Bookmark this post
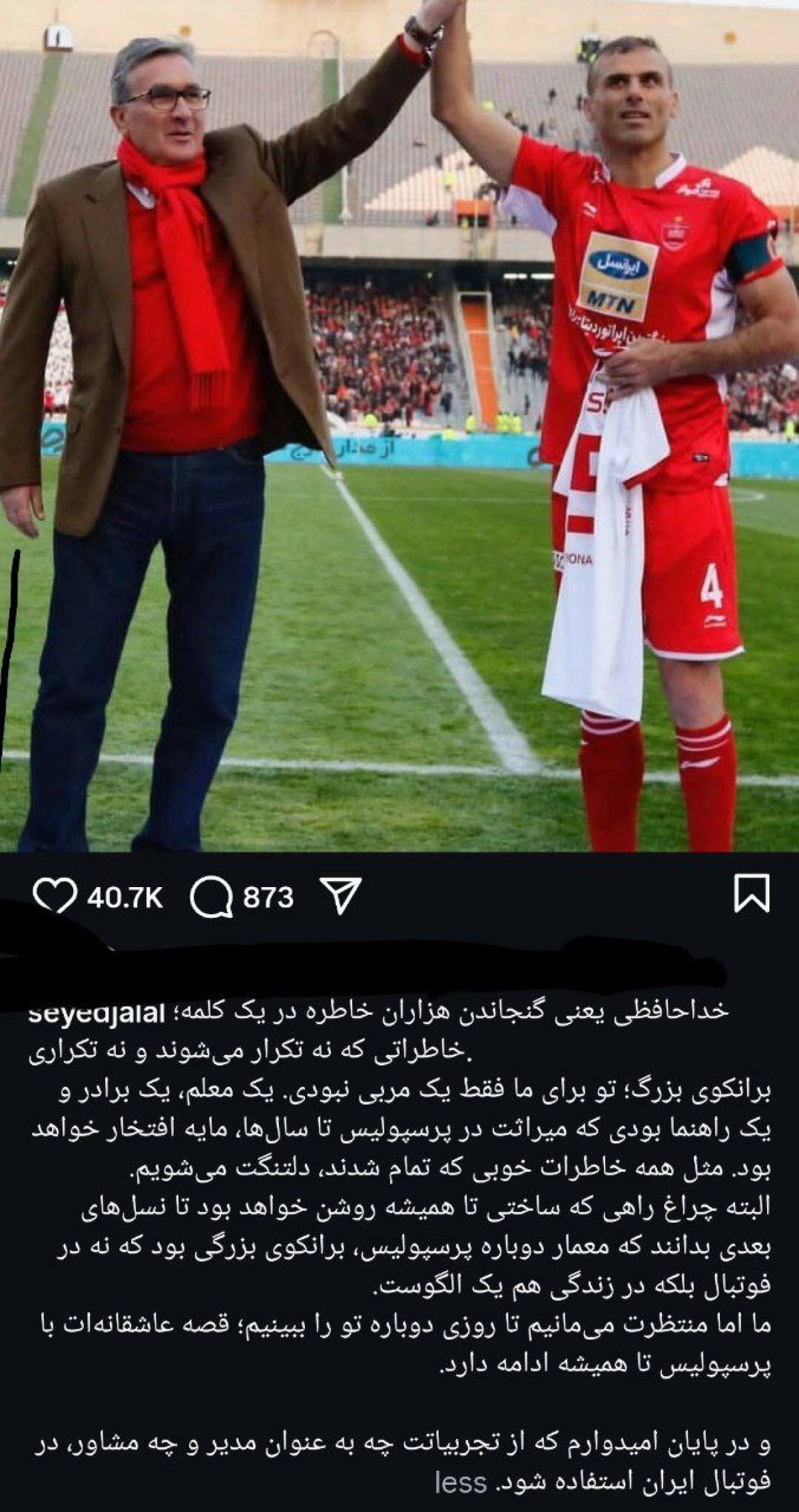This screenshot has width=799, height=1512. [x=752, y=894]
